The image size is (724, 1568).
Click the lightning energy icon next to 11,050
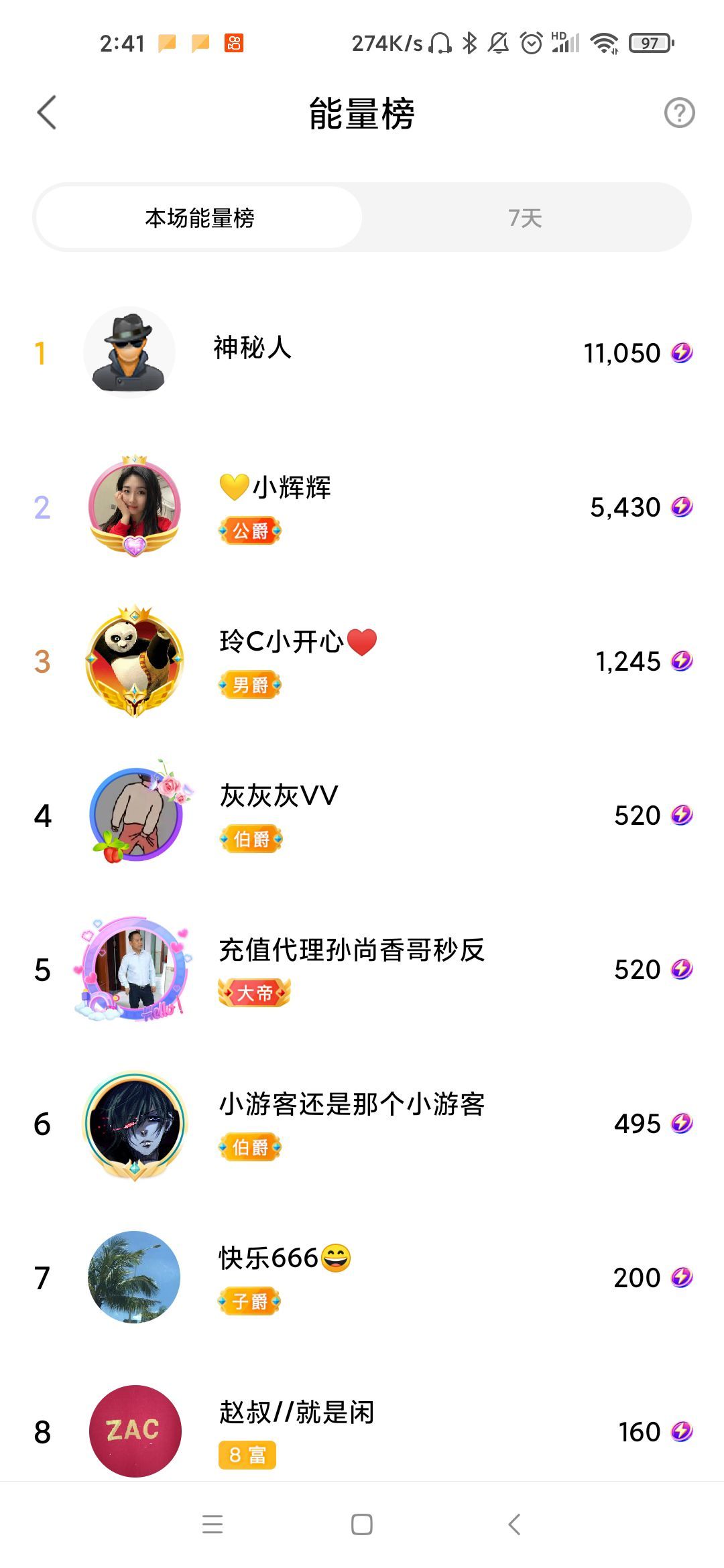click(x=682, y=353)
